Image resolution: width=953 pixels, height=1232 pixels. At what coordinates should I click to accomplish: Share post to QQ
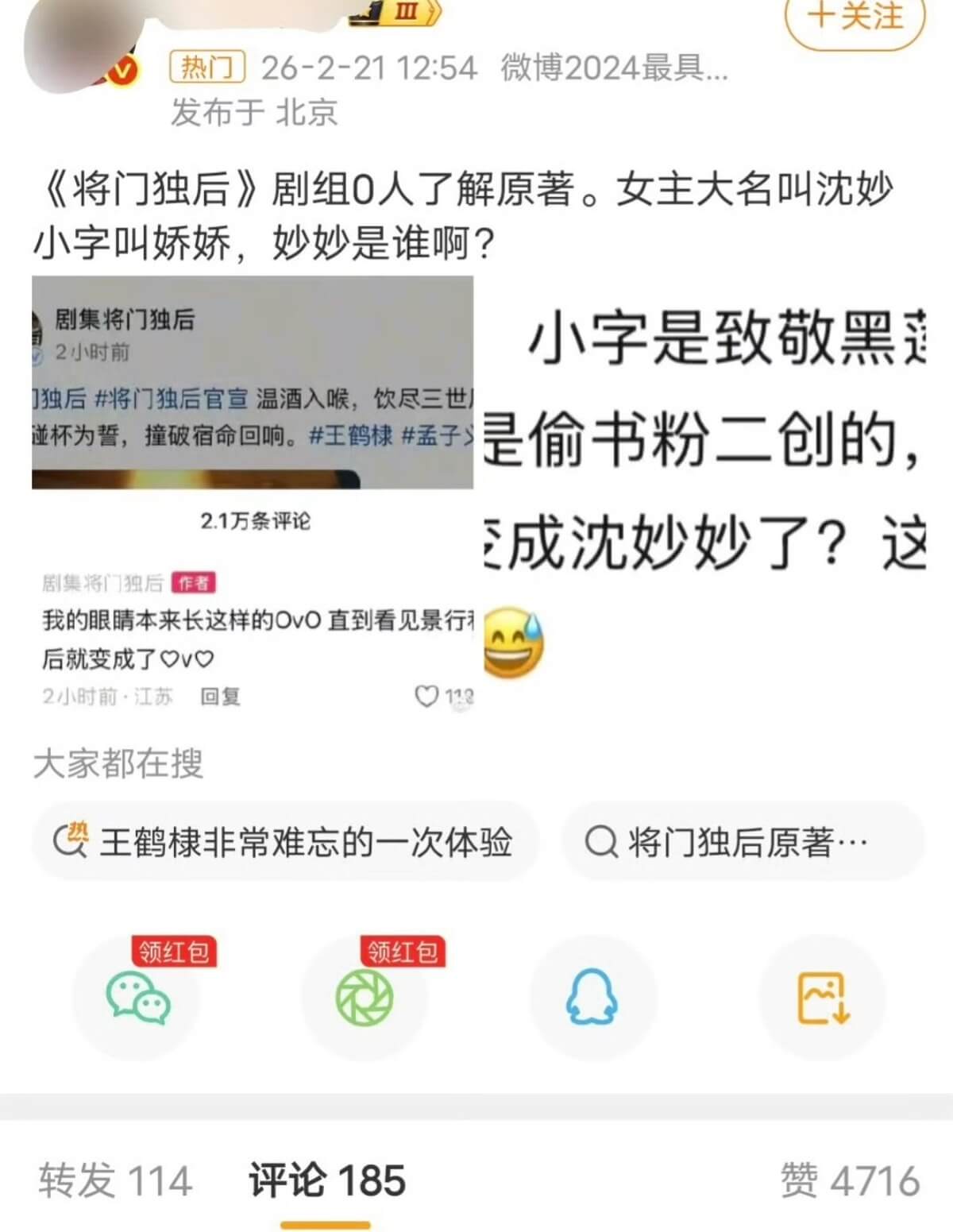592,998
